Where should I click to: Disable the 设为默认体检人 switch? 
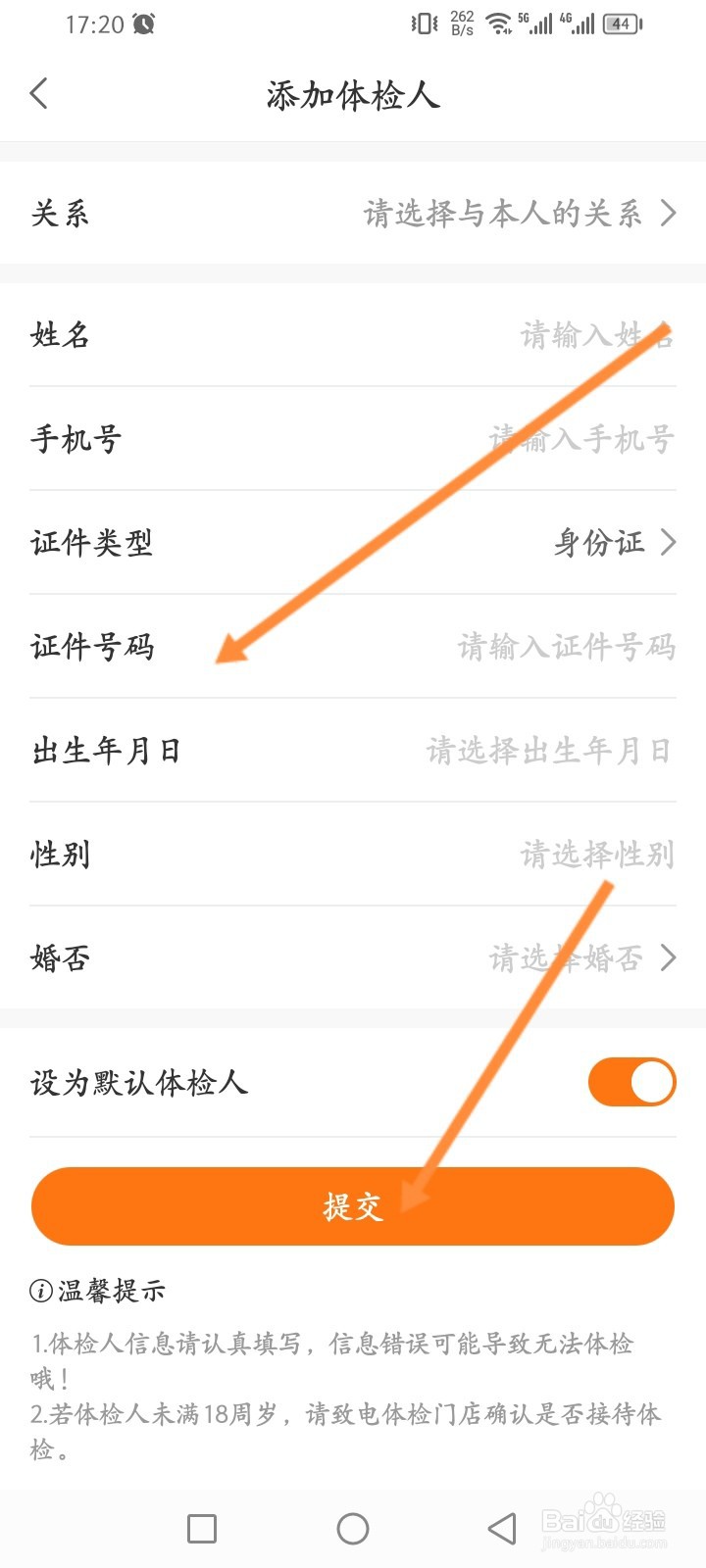pyautogui.click(x=632, y=1081)
